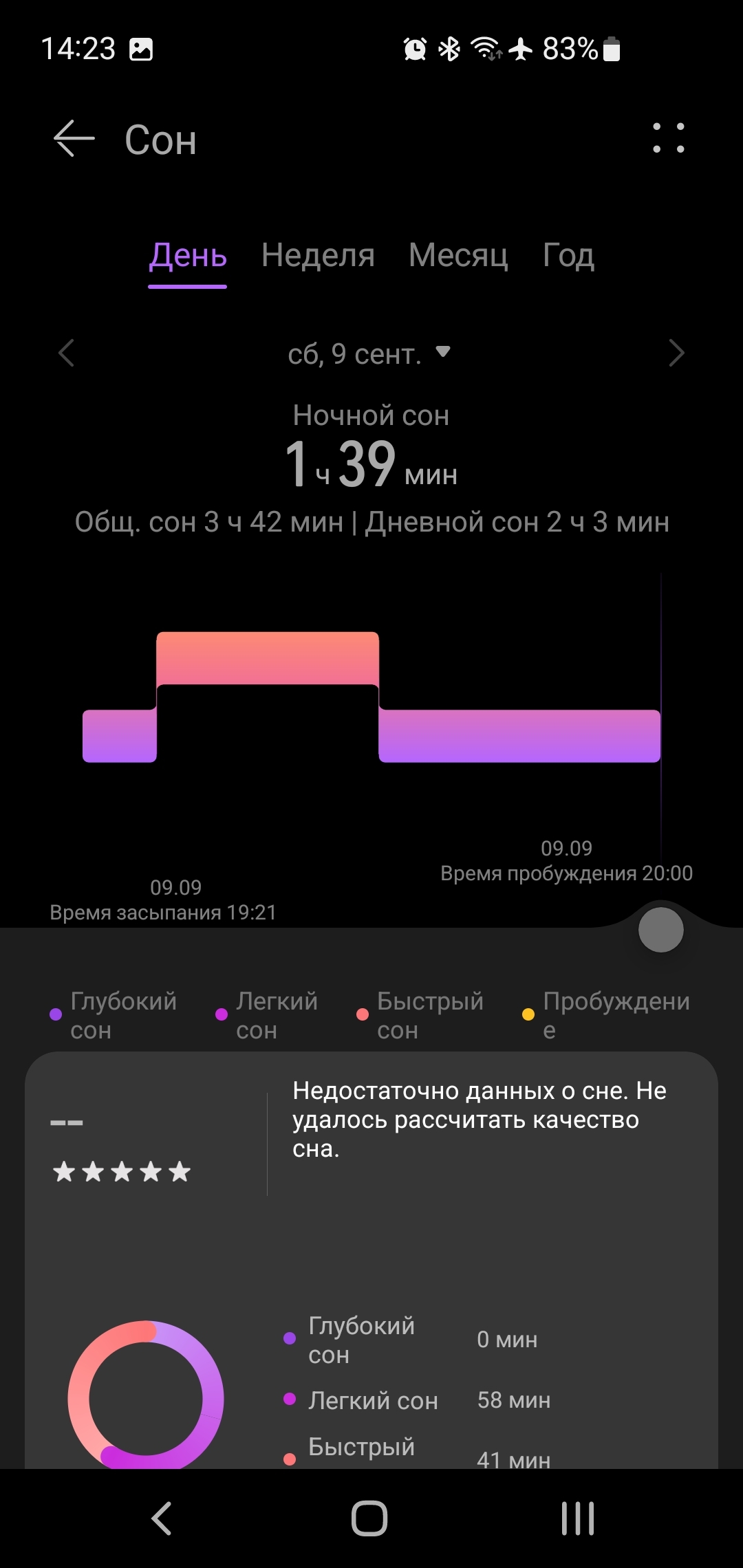The height and width of the screenshot is (1568, 743).
Task: Tap the system home button
Action: coord(369,1518)
